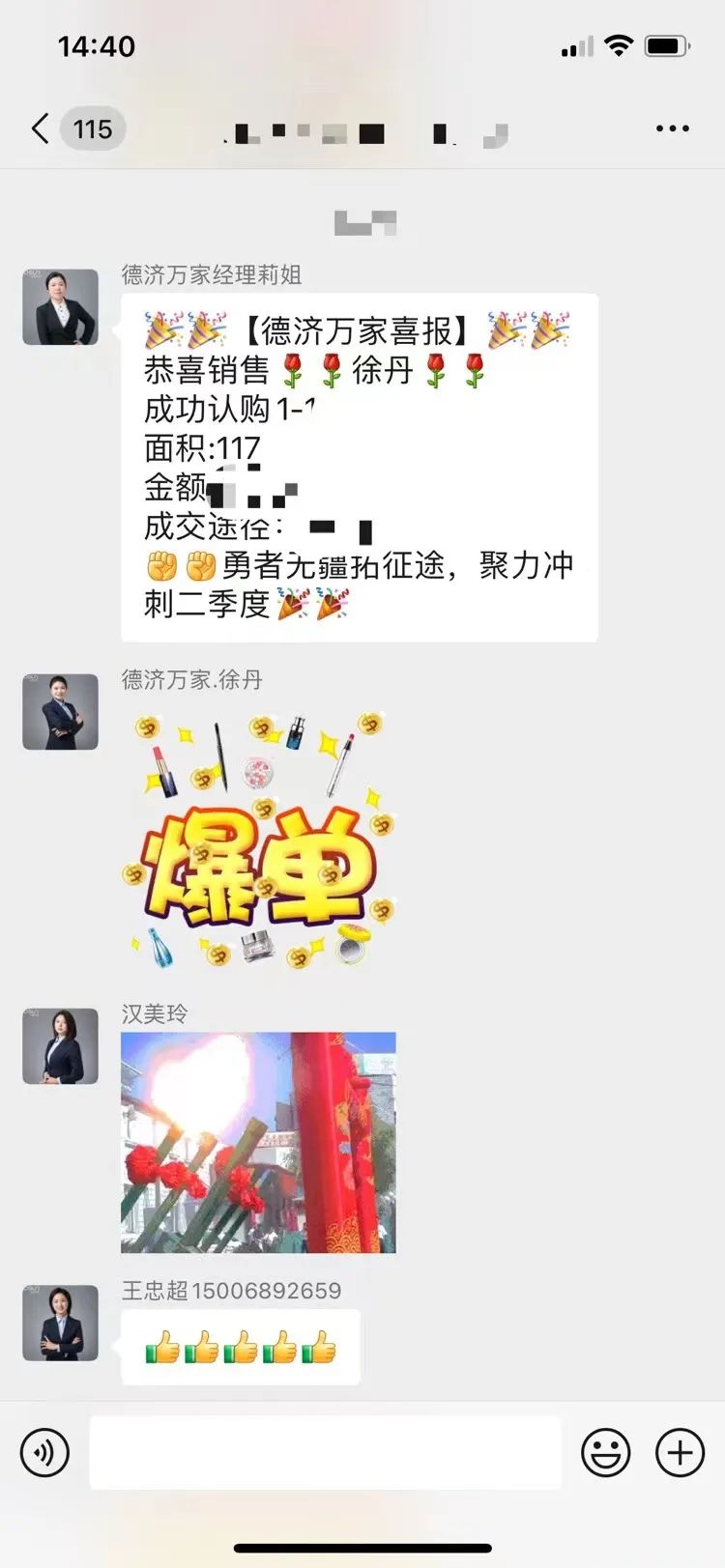Open 德济万家经理莉姐's profile avatar
Screen dimensions: 725x1568
click(x=60, y=307)
